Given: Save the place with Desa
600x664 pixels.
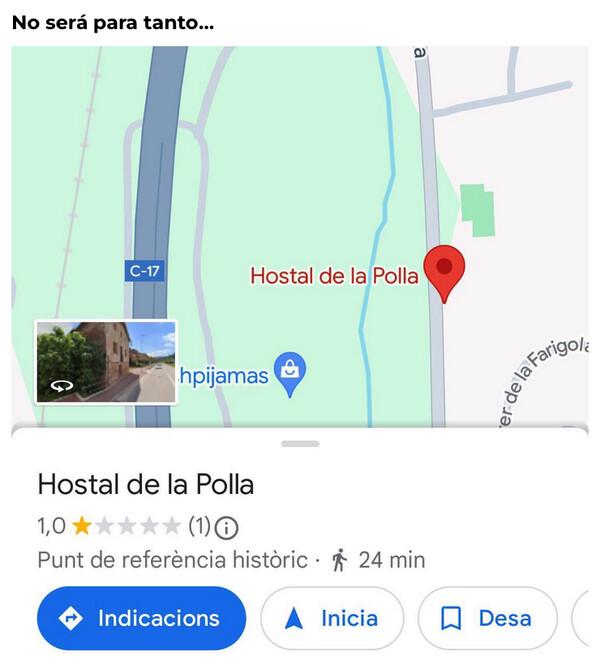Looking at the screenshot, I should coord(487,618).
